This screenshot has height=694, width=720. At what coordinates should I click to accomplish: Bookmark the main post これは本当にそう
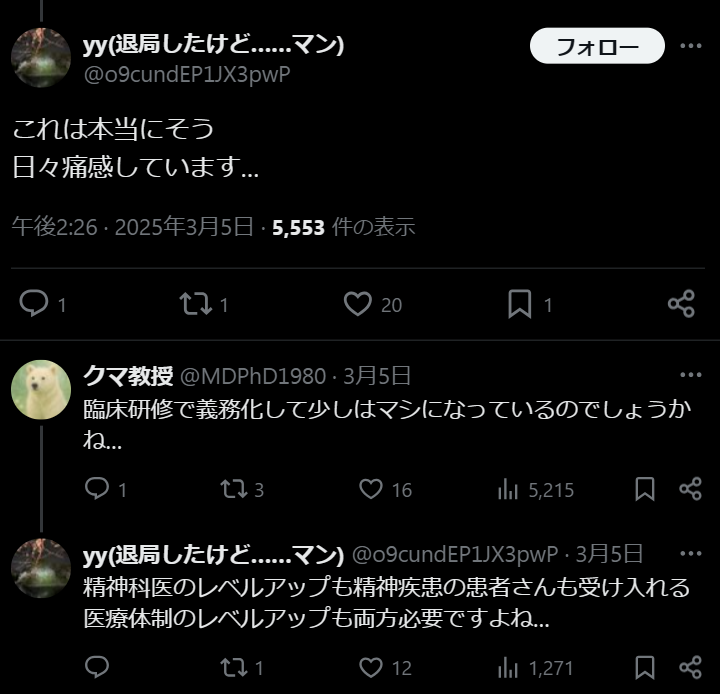[520, 304]
